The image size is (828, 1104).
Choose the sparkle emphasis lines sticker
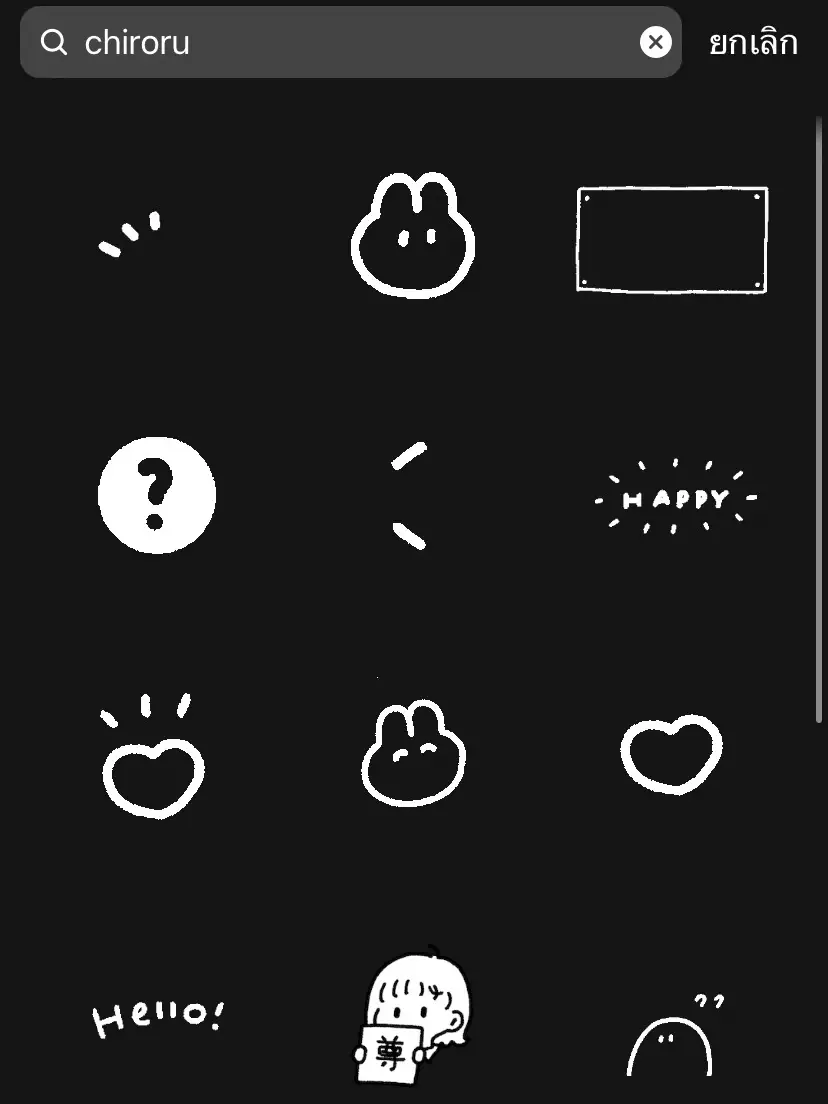[x=130, y=232]
